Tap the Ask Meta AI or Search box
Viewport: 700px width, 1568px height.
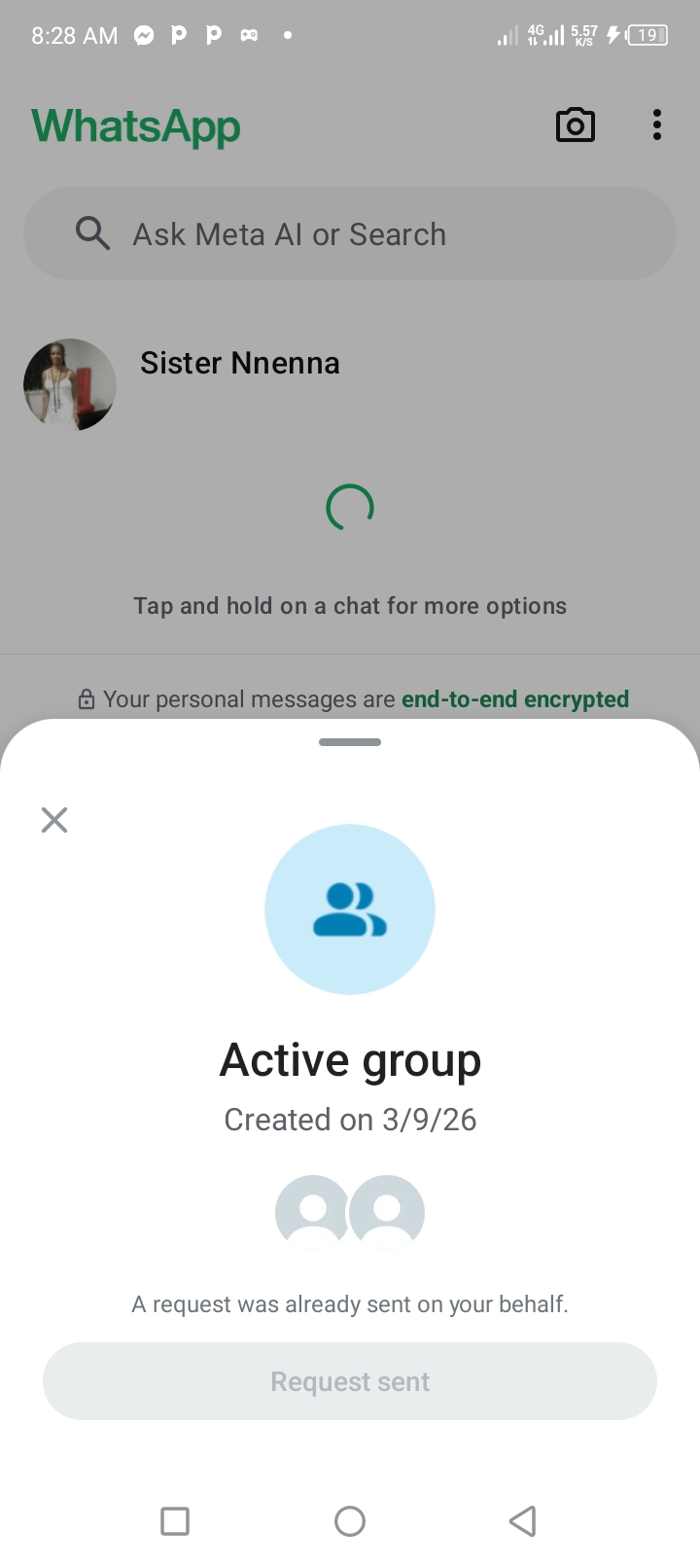[350, 234]
